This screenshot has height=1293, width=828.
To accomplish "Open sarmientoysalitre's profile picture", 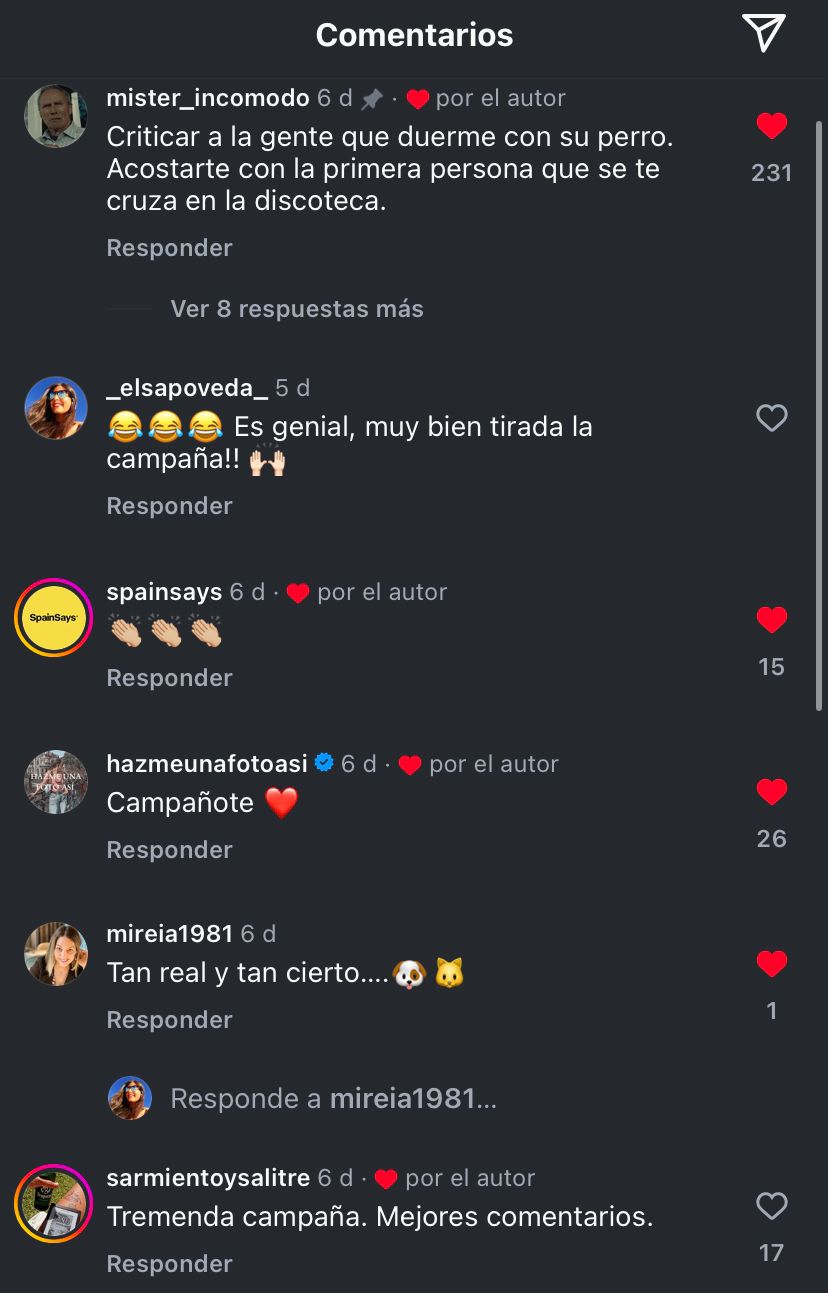I will point(54,1204).
